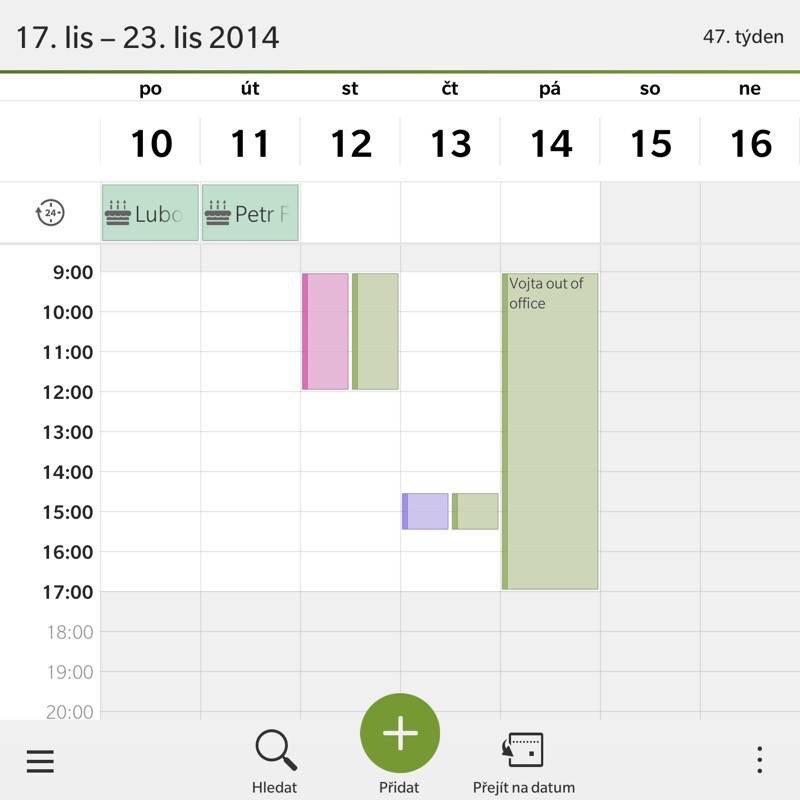Open the hamburger menu
The width and height of the screenshot is (800, 800).
[40, 762]
